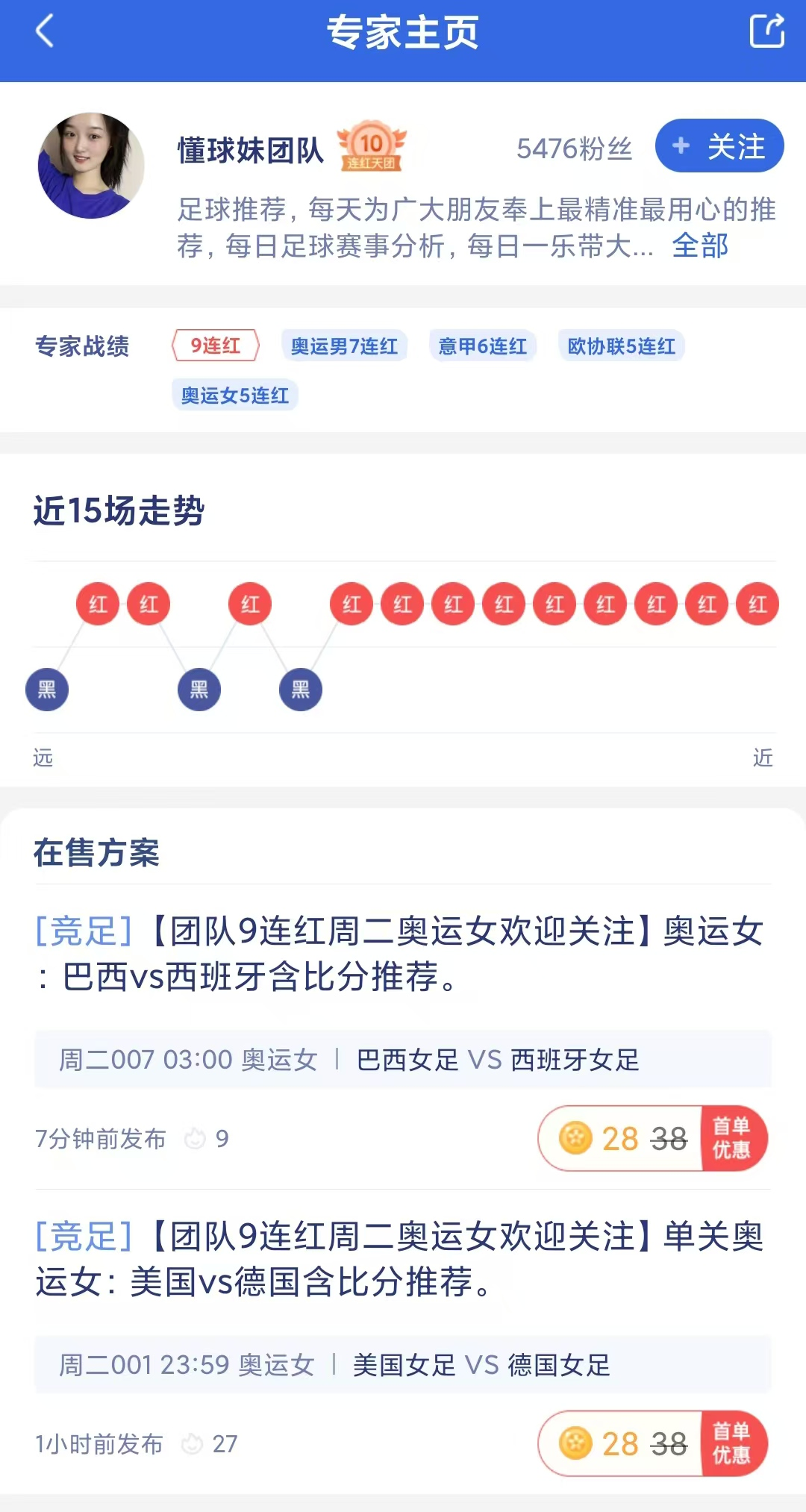This screenshot has height=1512, width=806.
Task: Go back using the top-left arrow
Action: [x=45, y=32]
